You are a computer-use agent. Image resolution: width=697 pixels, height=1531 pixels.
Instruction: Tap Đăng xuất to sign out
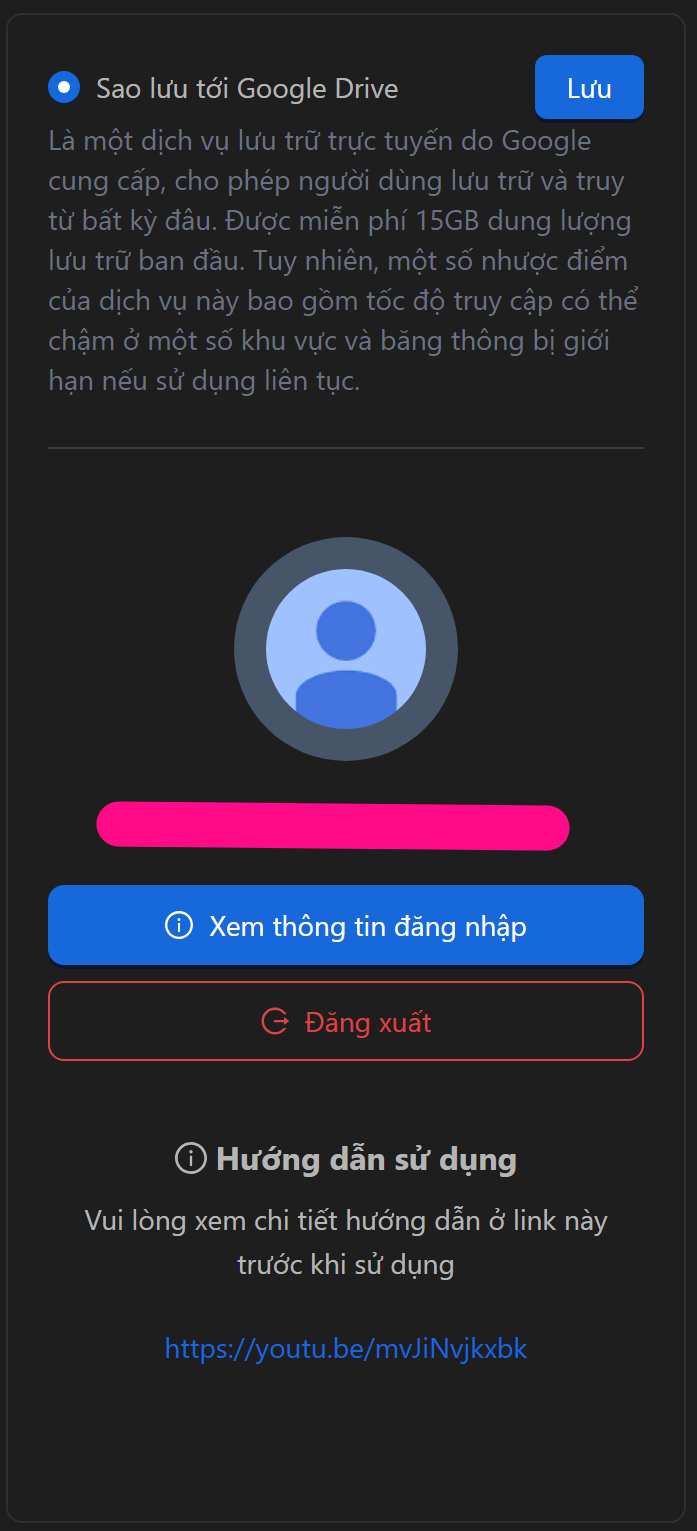pyautogui.click(x=346, y=1022)
